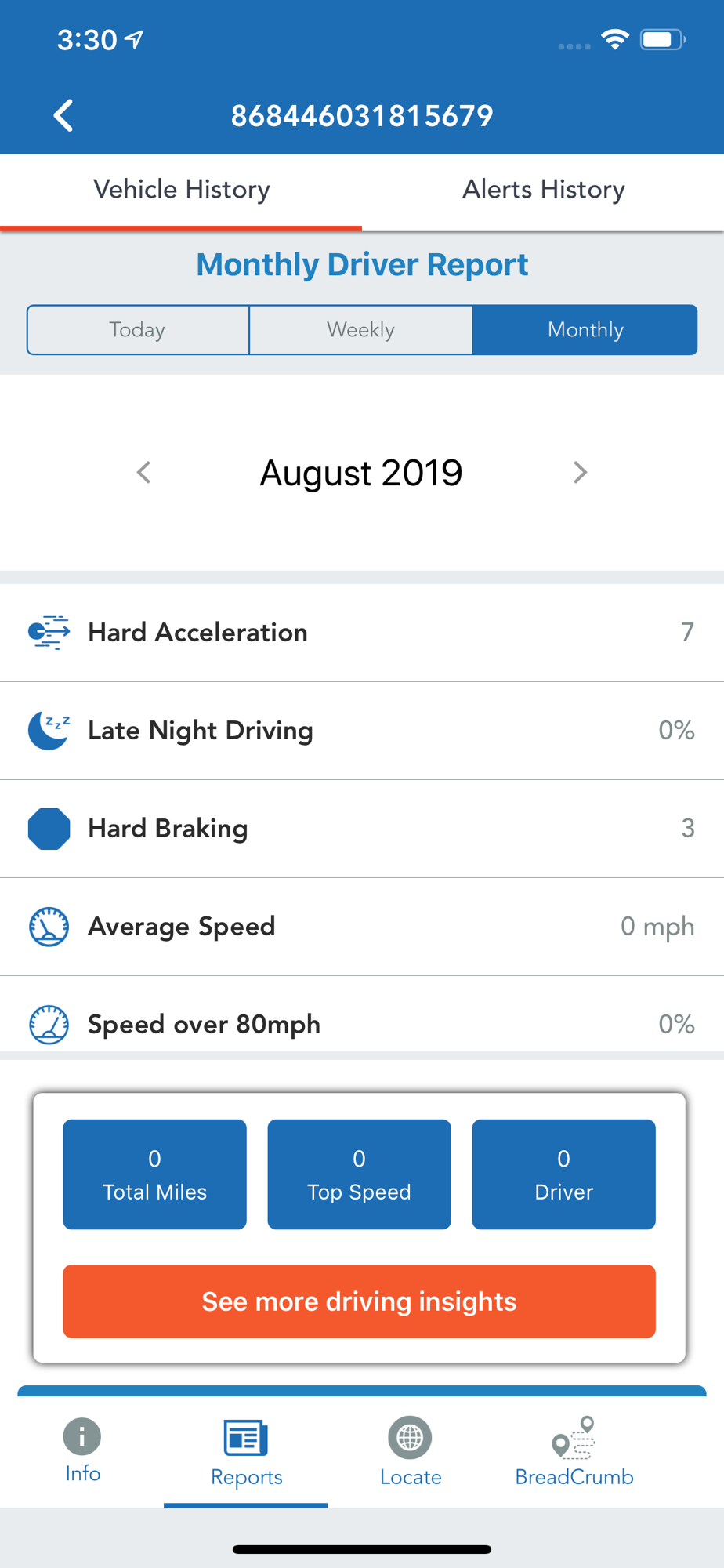Screen dimensions: 724x1568
Task: Tap See more driving insights
Action: coord(359,1301)
